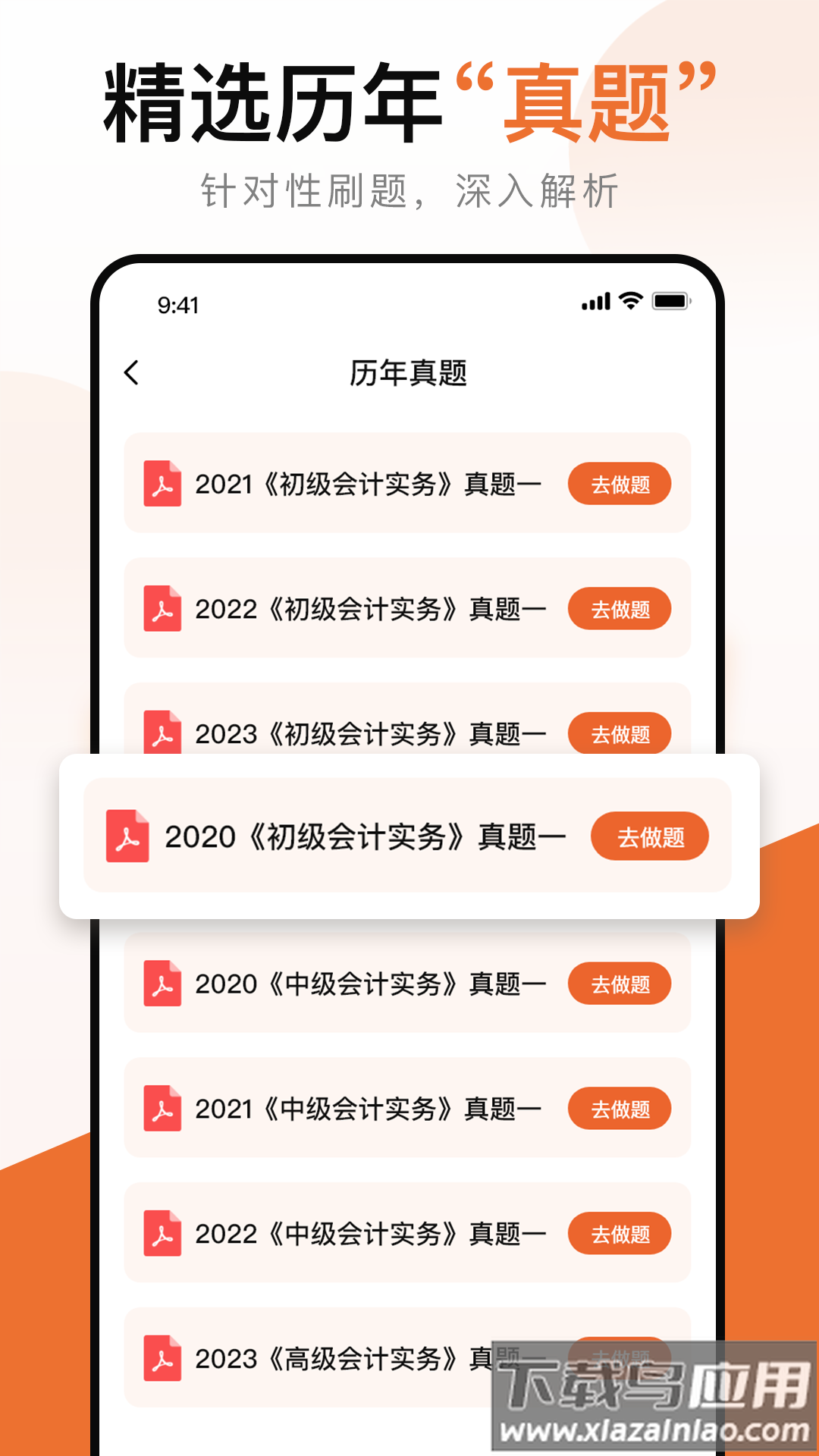Select the 2020《中级会计实务》真题一 list row
Image resolution: width=819 pixels, height=1456 pixels.
pos(371,984)
